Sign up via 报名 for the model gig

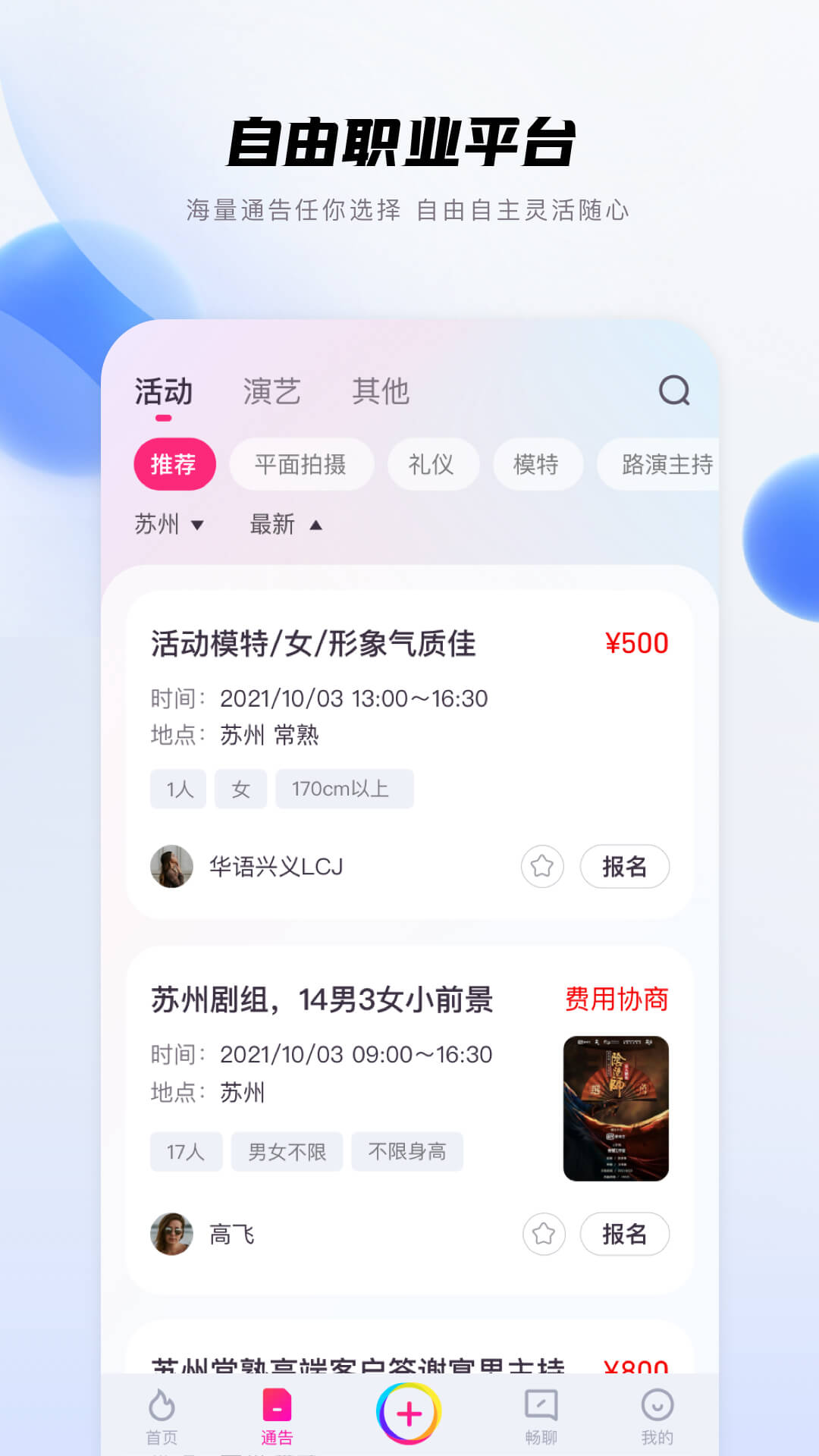(624, 867)
